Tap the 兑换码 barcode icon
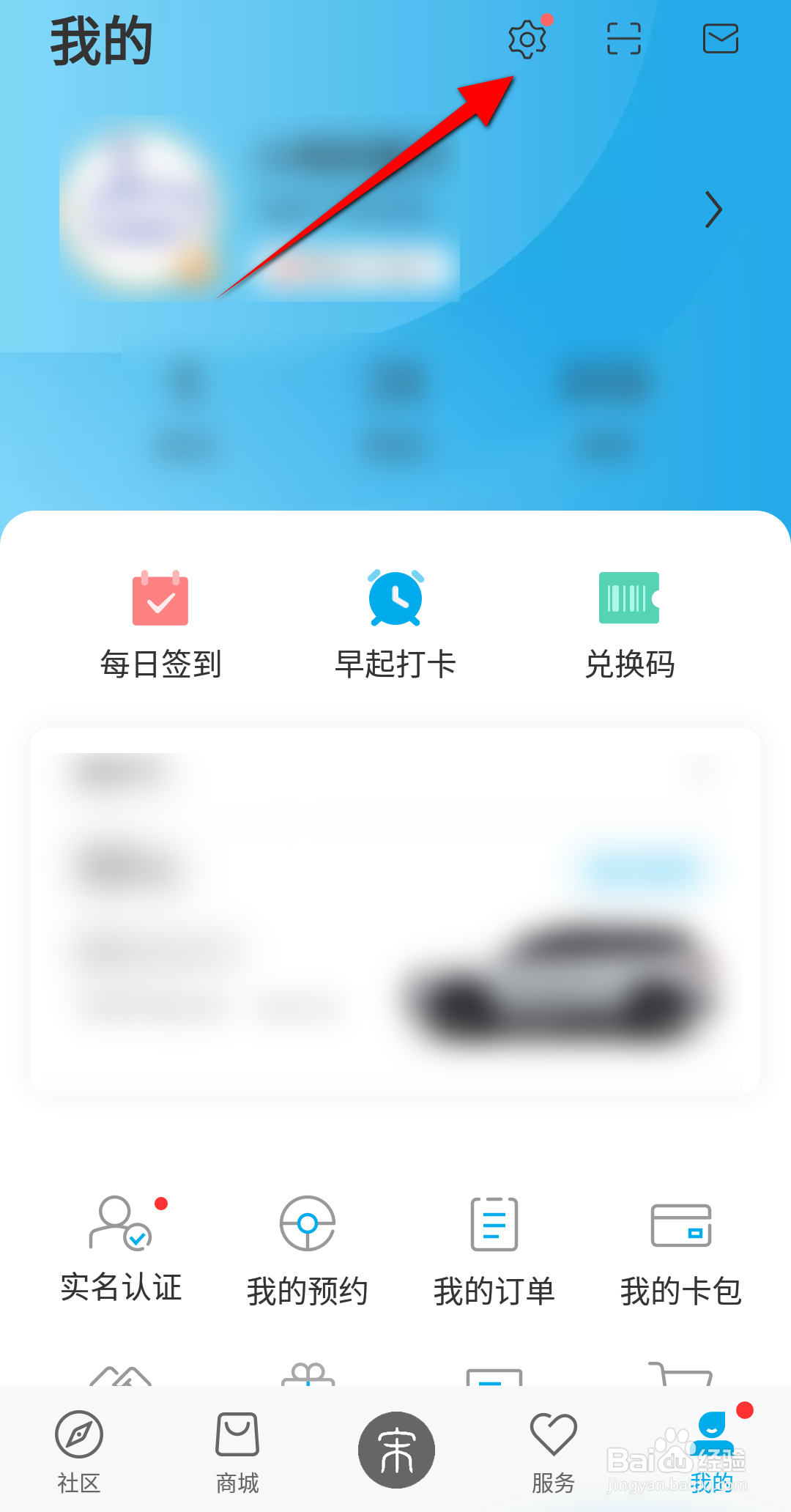791x1512 pixels. 628,599
